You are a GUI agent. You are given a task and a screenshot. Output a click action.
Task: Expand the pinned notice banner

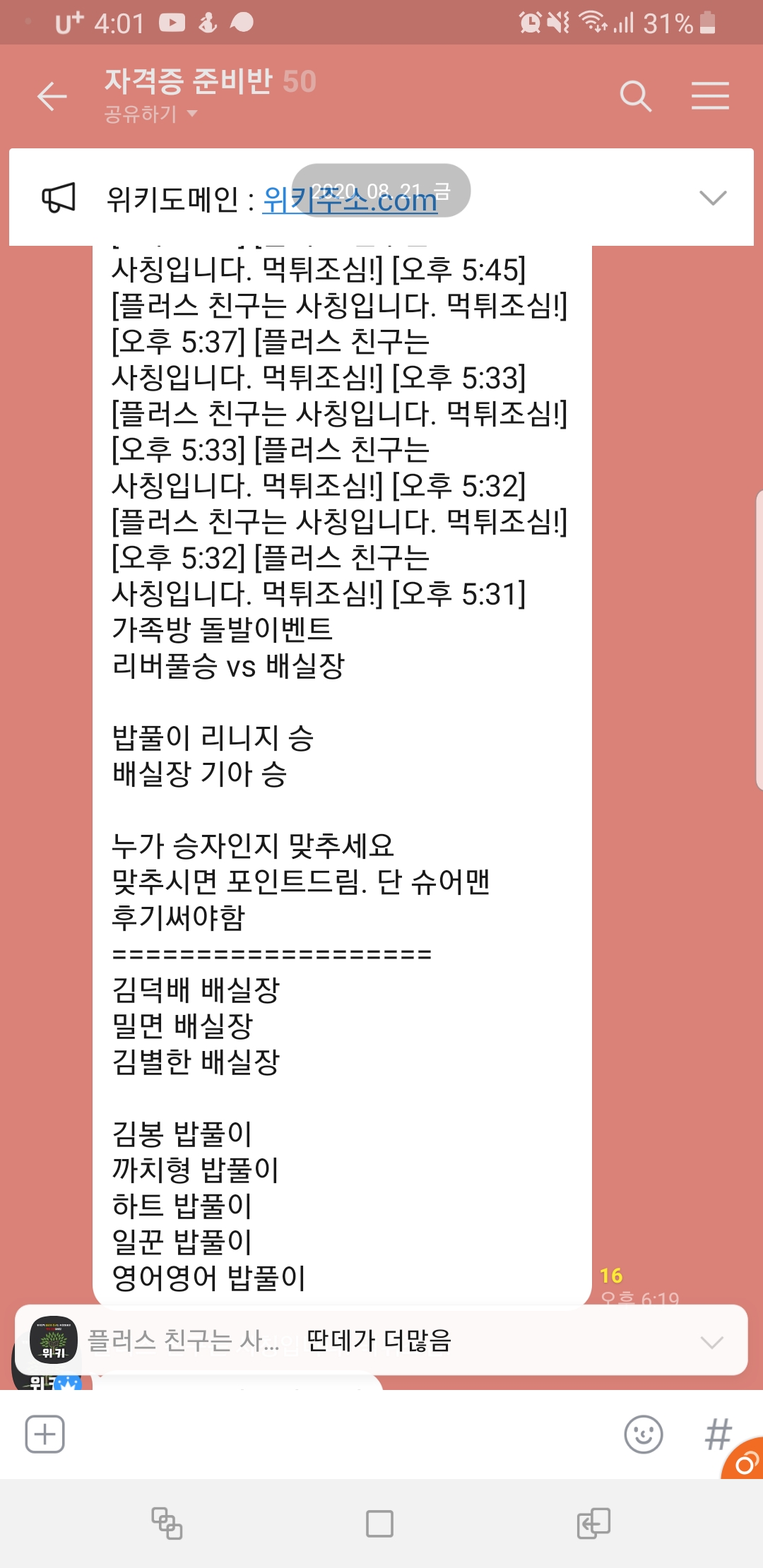(712, 198)
